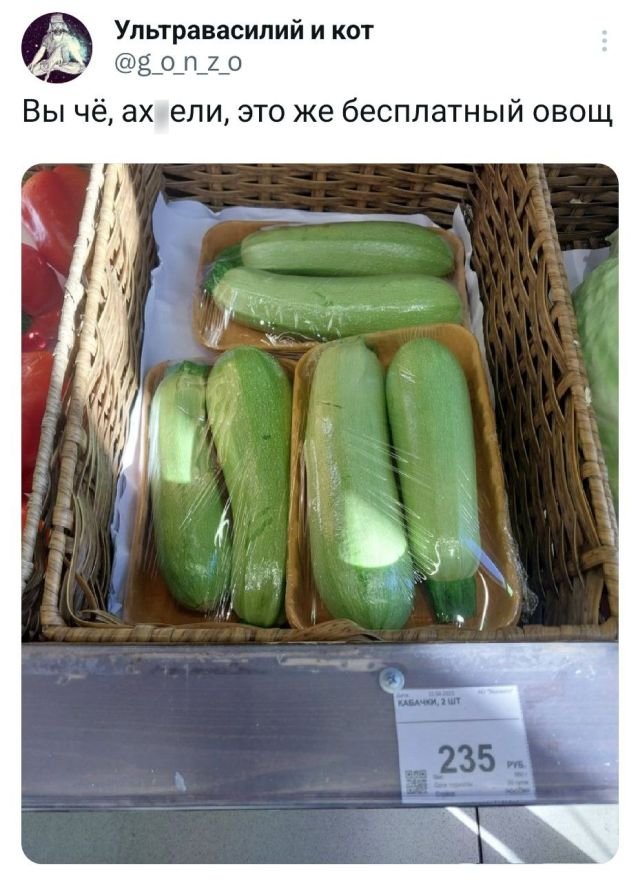Viewport: 640px width, 882px height.
Task: Open the tweet's three-dot overflow menu
Action: point(604,41)
